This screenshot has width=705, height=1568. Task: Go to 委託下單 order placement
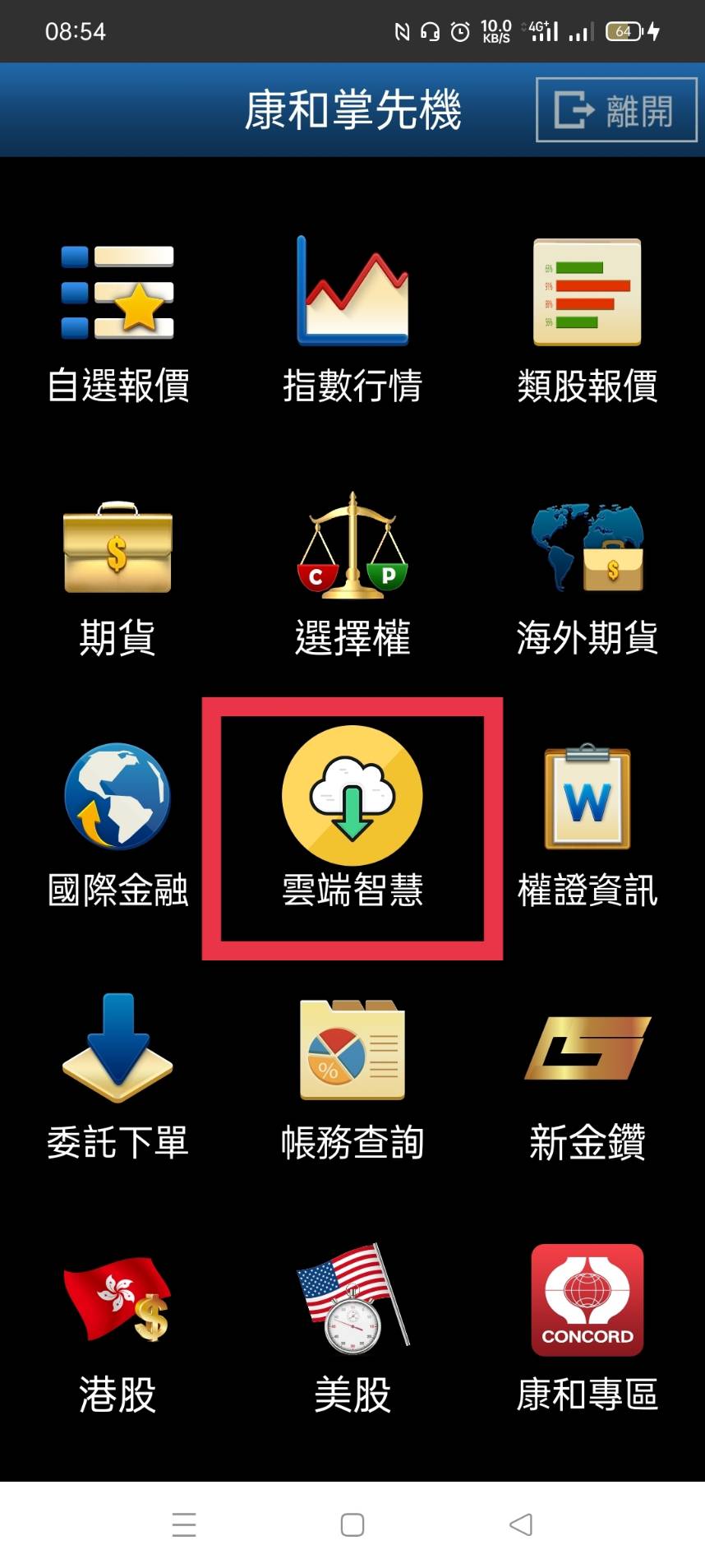point(117,1077)
